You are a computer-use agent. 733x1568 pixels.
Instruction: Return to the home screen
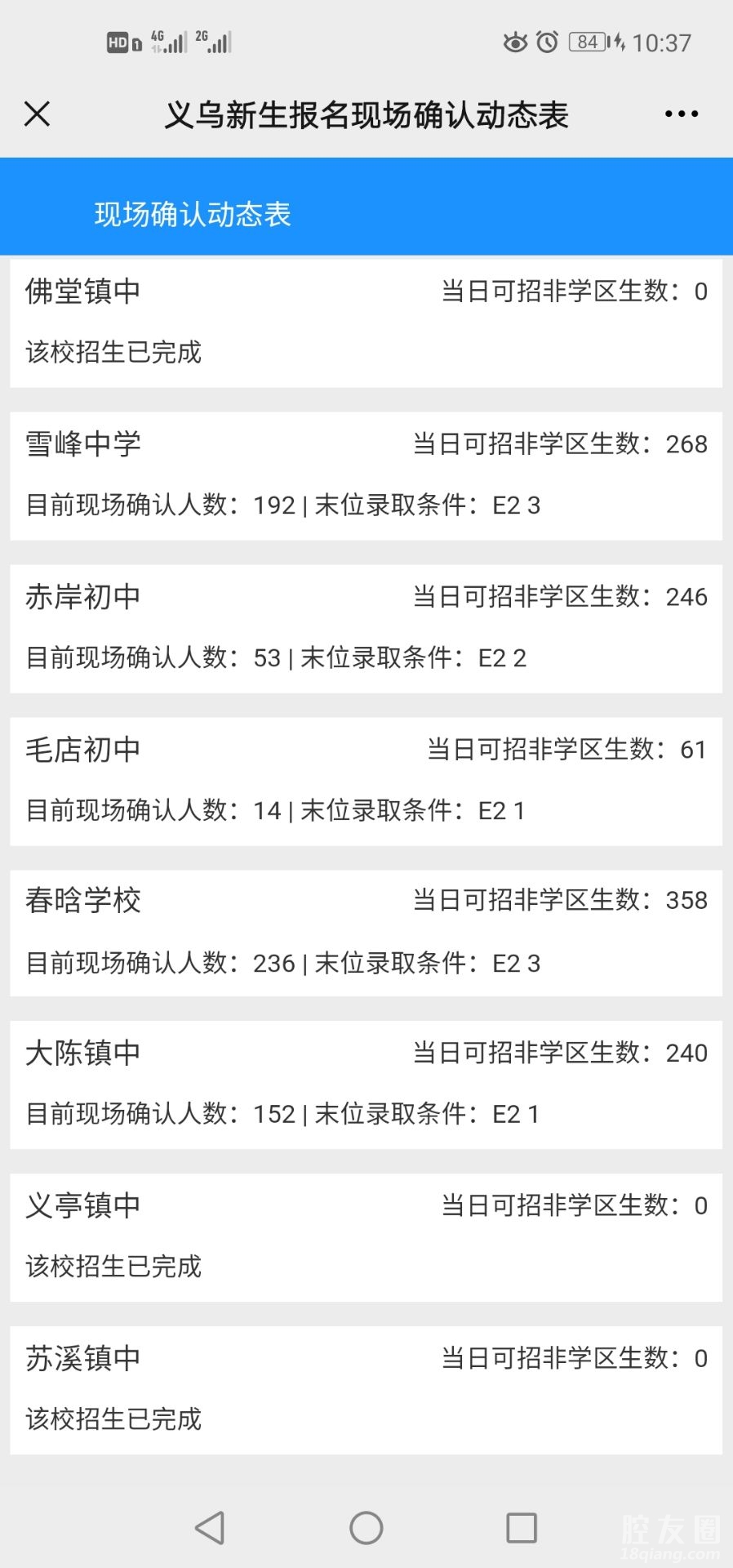(366, 1527)
